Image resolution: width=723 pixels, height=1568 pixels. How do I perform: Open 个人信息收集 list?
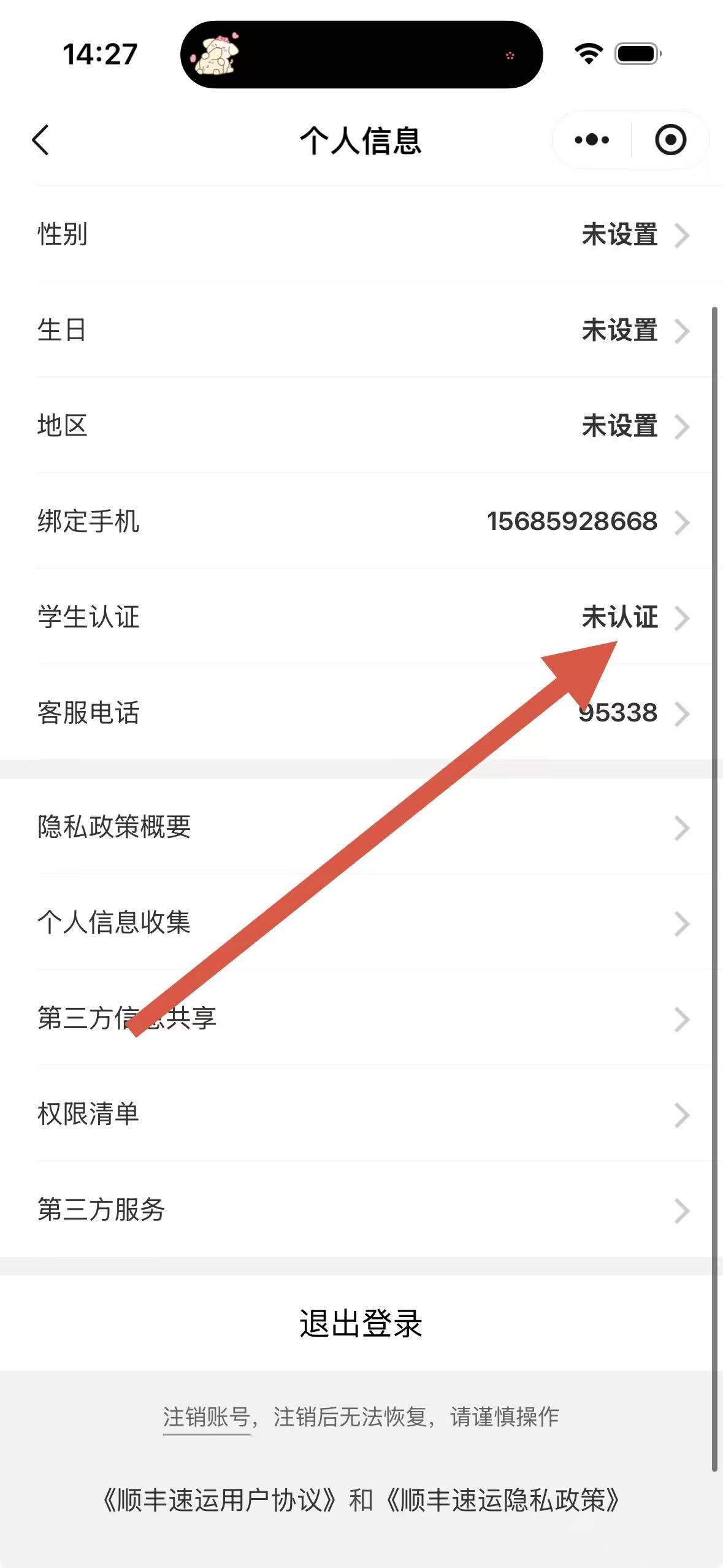(x=362, y=923)
